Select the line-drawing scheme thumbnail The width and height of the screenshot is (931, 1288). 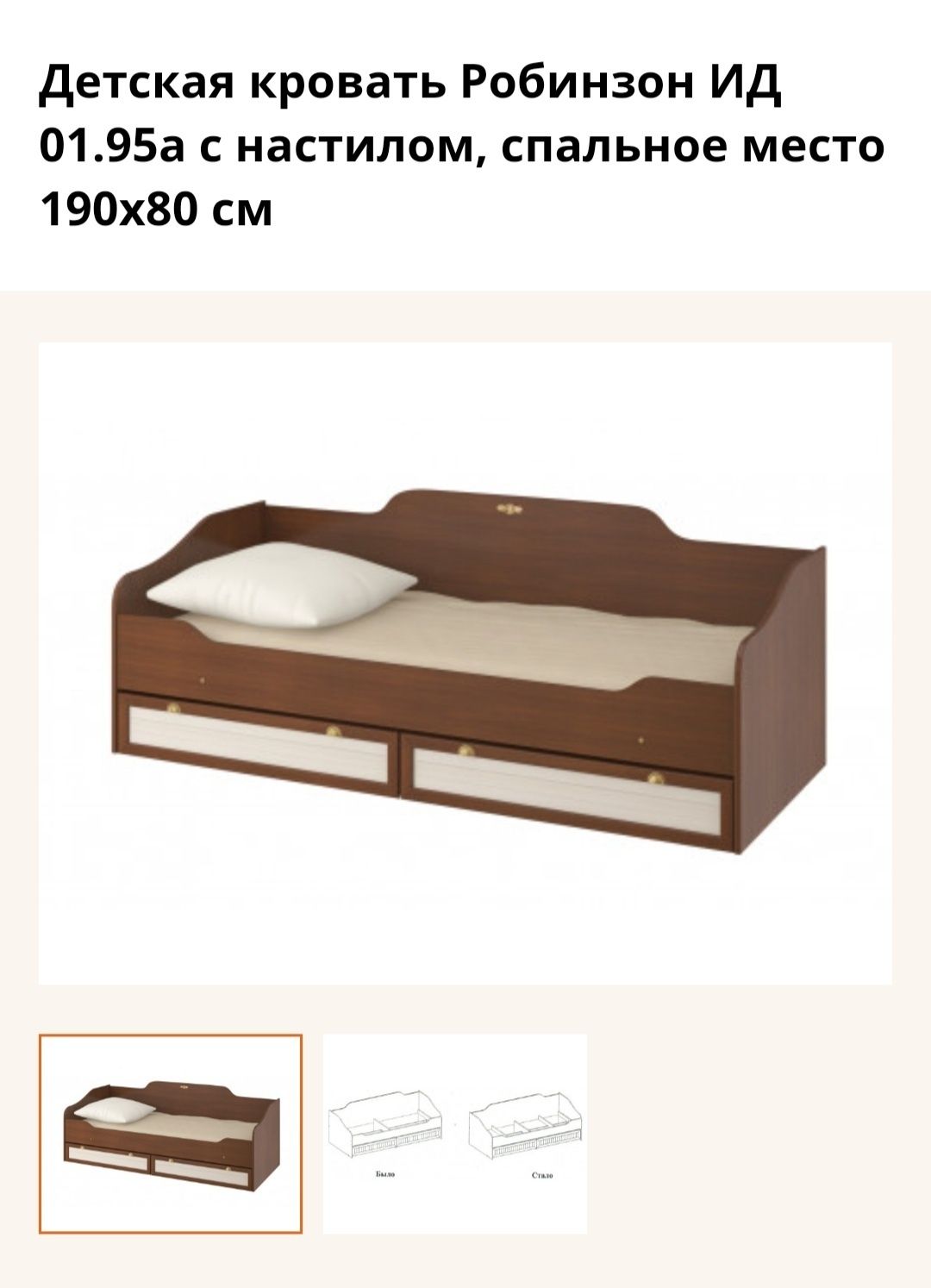[x=454, y=1133]
